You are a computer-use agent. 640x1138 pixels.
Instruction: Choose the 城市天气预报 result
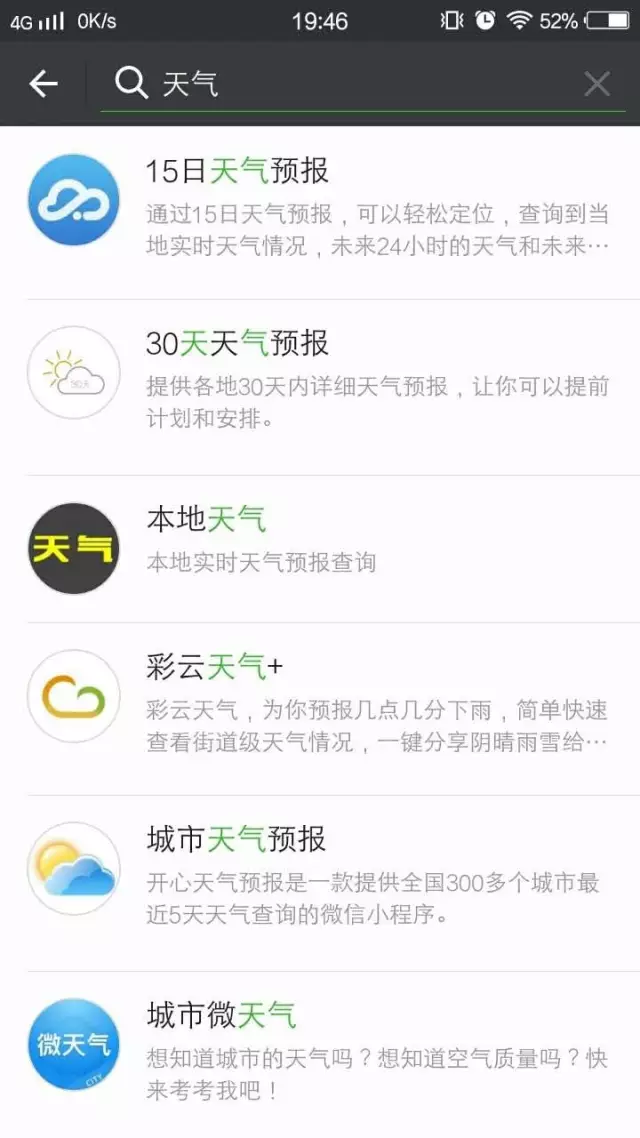pyautogui.click(x=320, y=883)
